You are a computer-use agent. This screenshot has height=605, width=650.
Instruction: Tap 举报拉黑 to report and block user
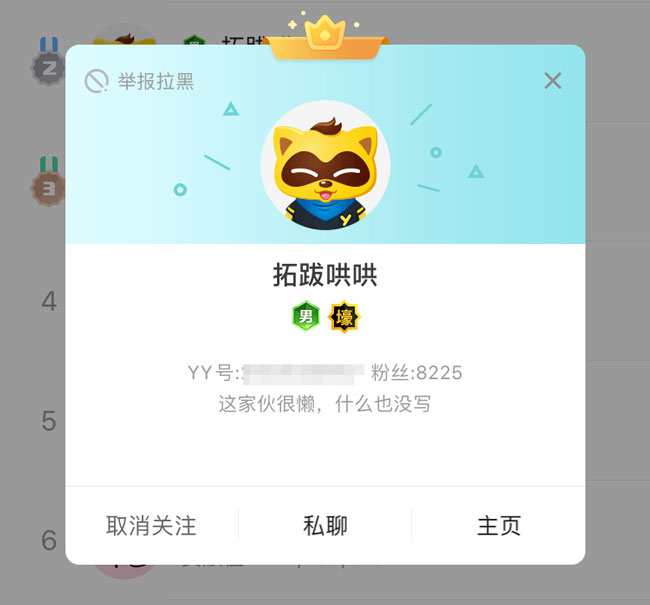[140, 82]
